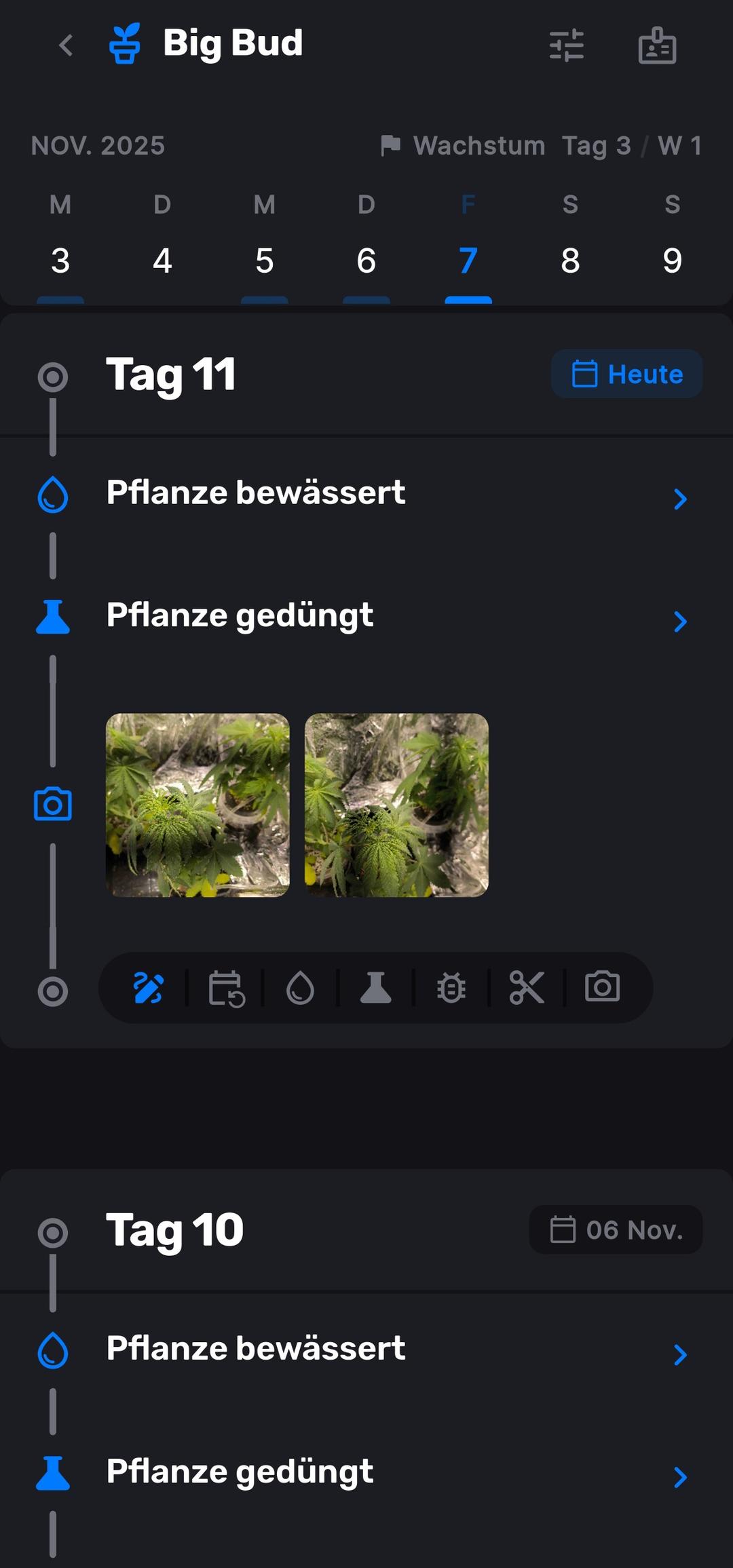
Task: Add a photo with the camera action icon
Action: point(603,988)
